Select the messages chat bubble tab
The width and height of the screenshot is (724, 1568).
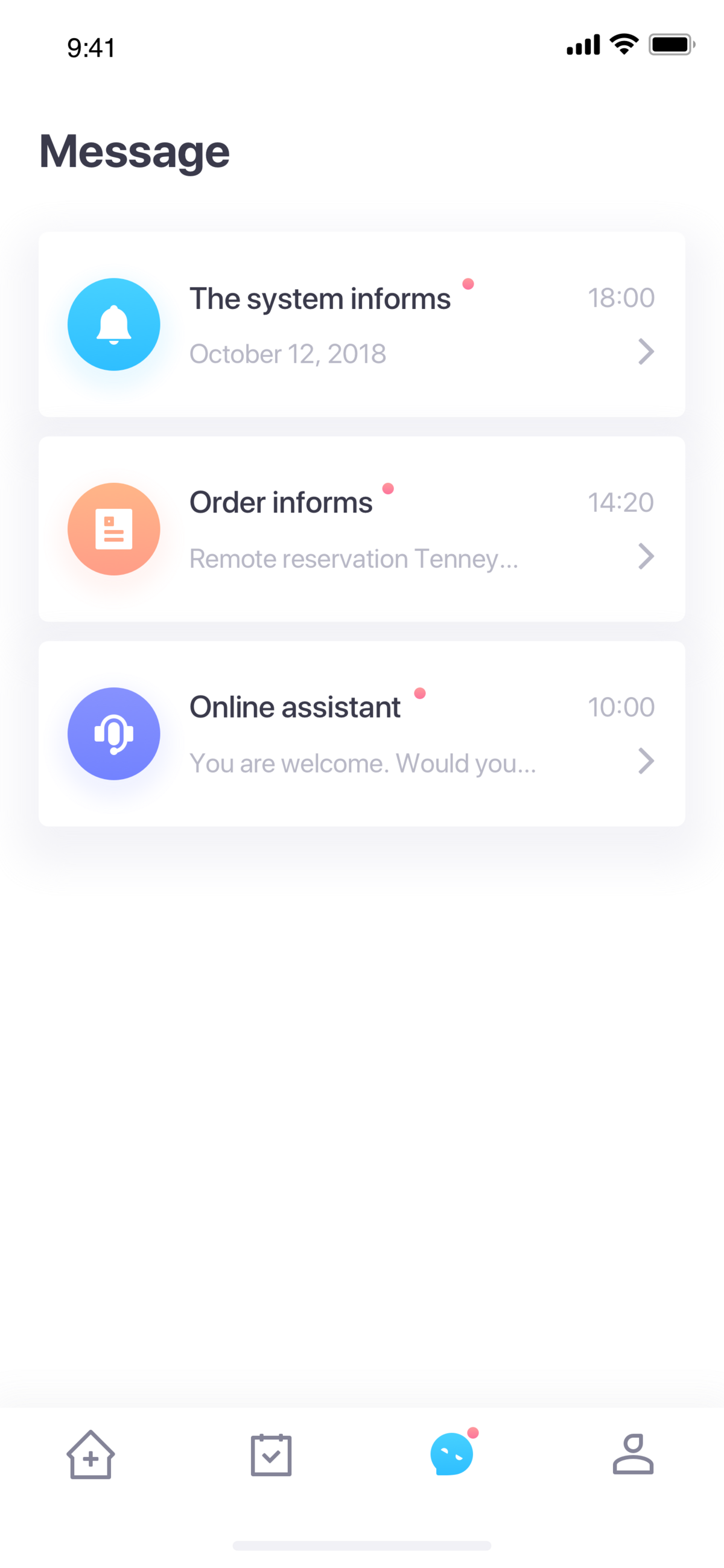tap(453, 1453)
